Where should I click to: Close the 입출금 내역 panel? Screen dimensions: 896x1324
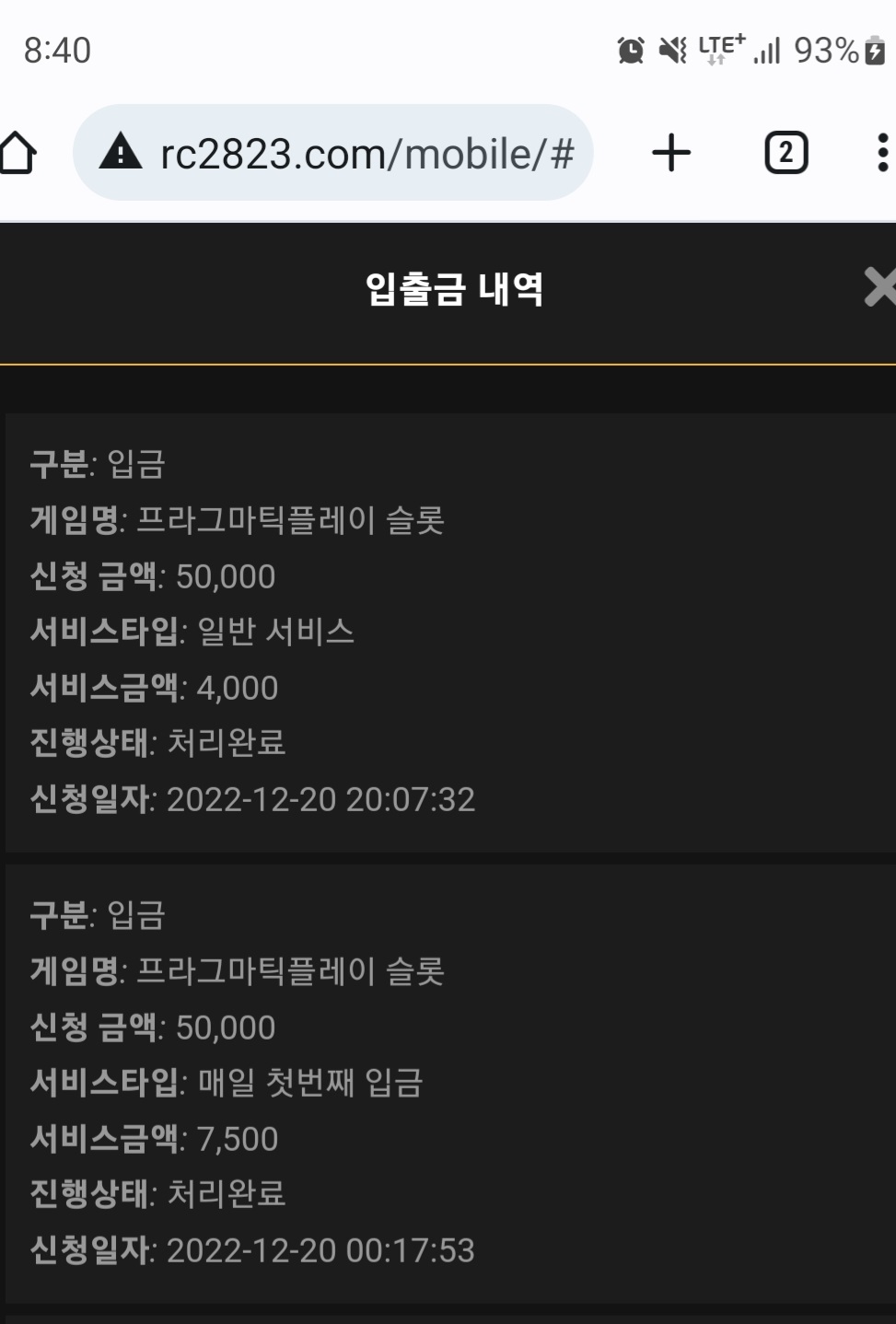click(879, 287)
